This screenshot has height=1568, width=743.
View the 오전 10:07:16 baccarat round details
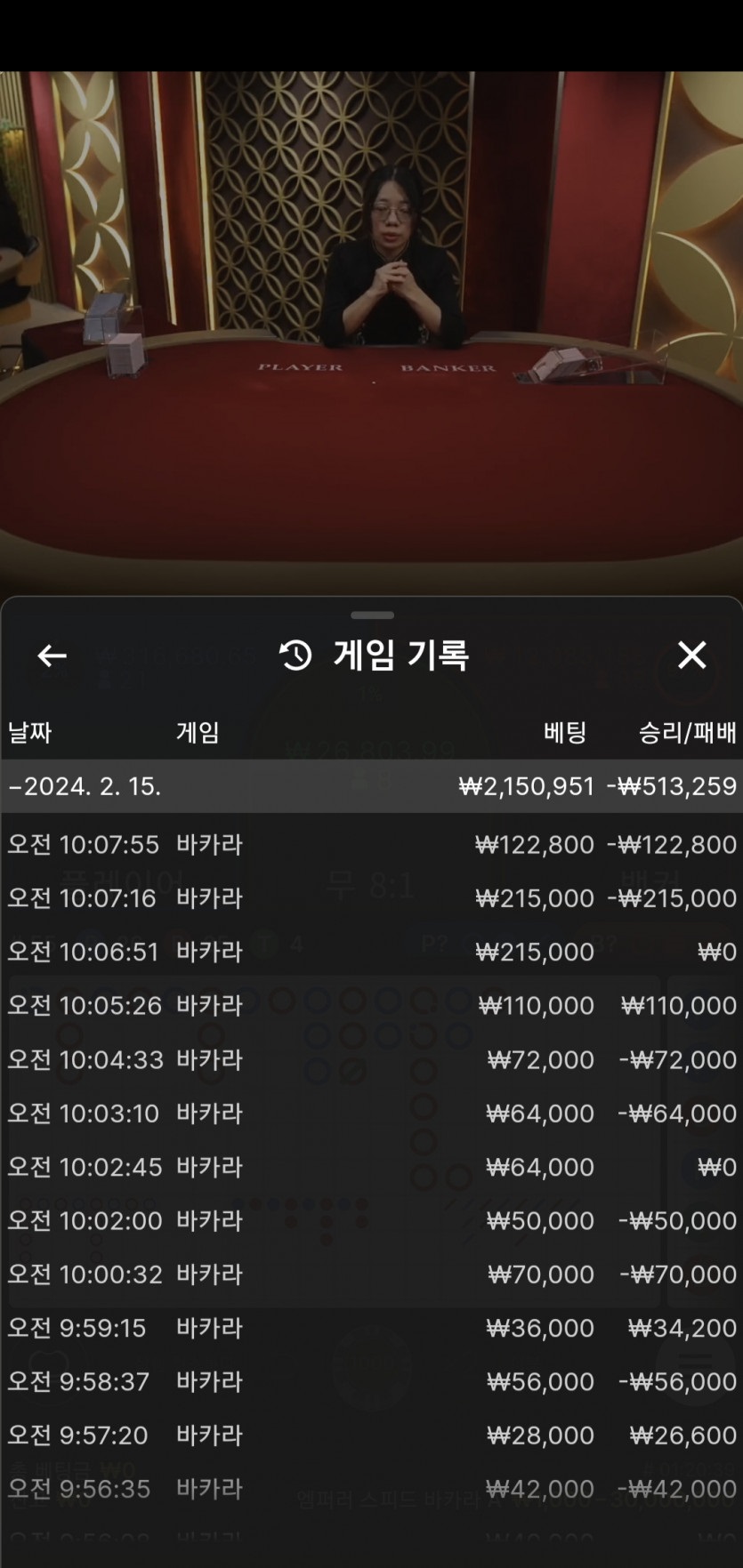click(371, 898)
